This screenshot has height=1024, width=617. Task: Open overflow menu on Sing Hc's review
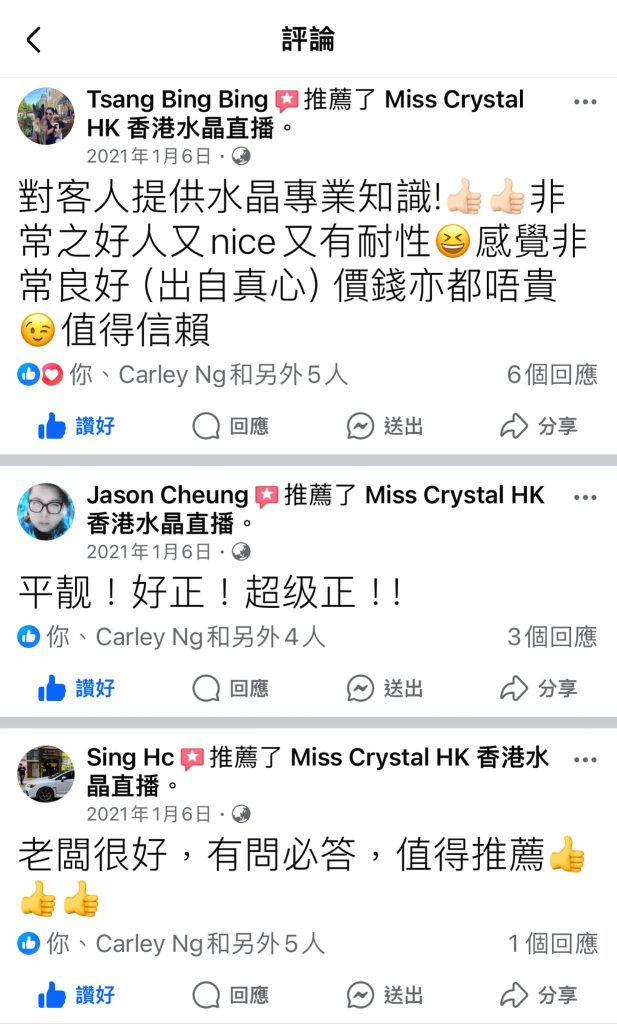[585, 759]
